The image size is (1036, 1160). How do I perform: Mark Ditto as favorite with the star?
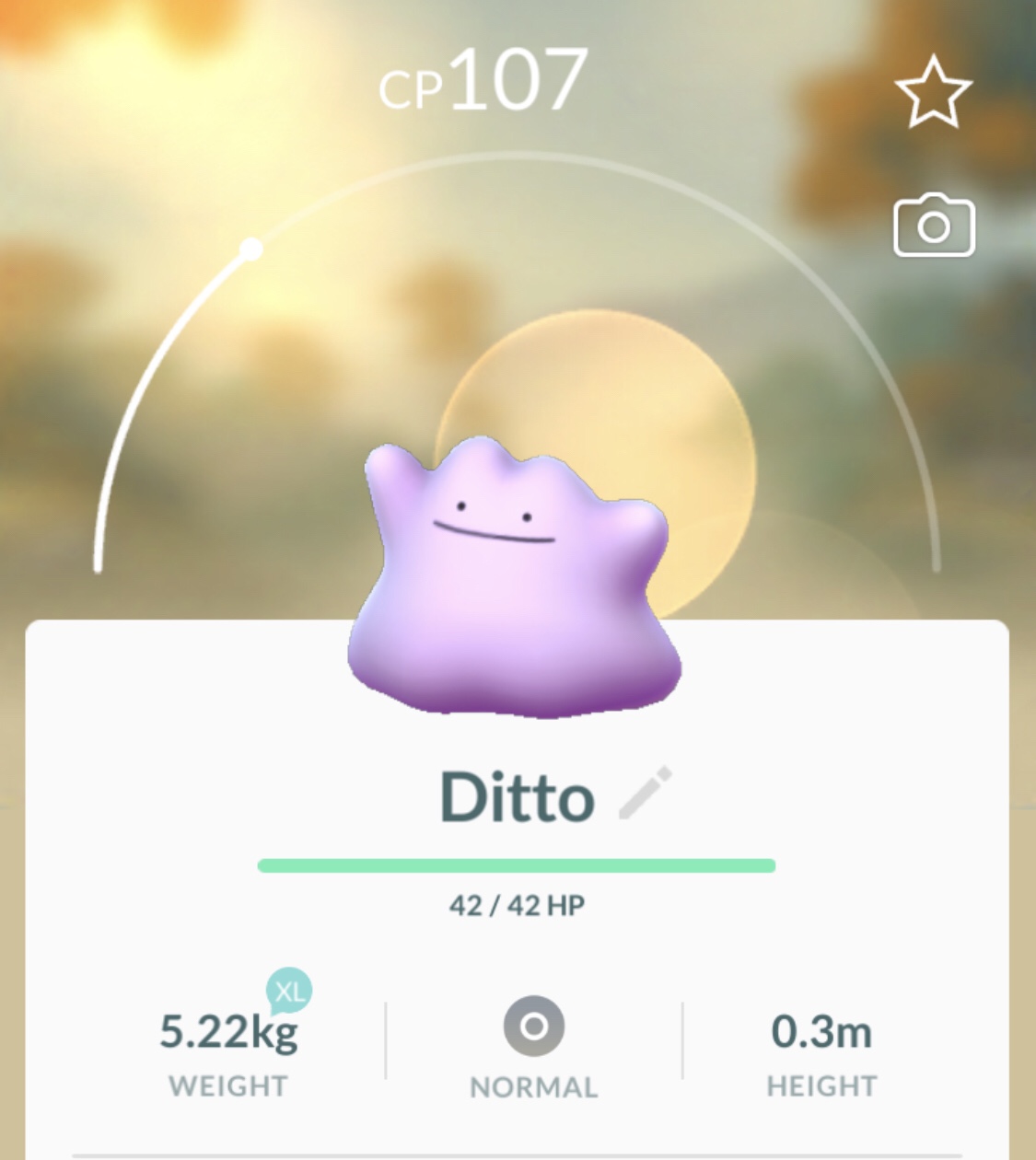[x=933, y=91]
